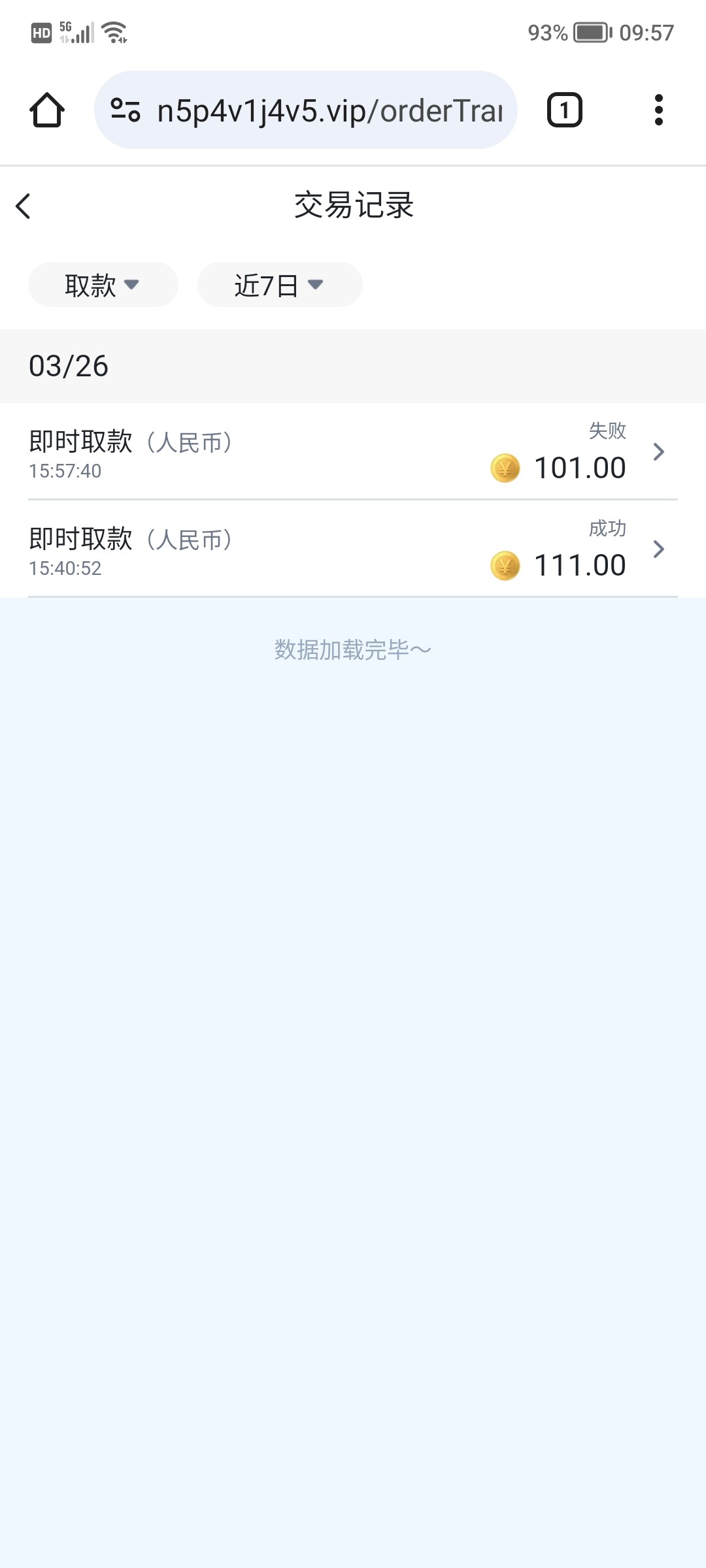The image size is (706, 1568).
Task: Open the failed 101.00 withdrawal record
Action: pos(353,451)
